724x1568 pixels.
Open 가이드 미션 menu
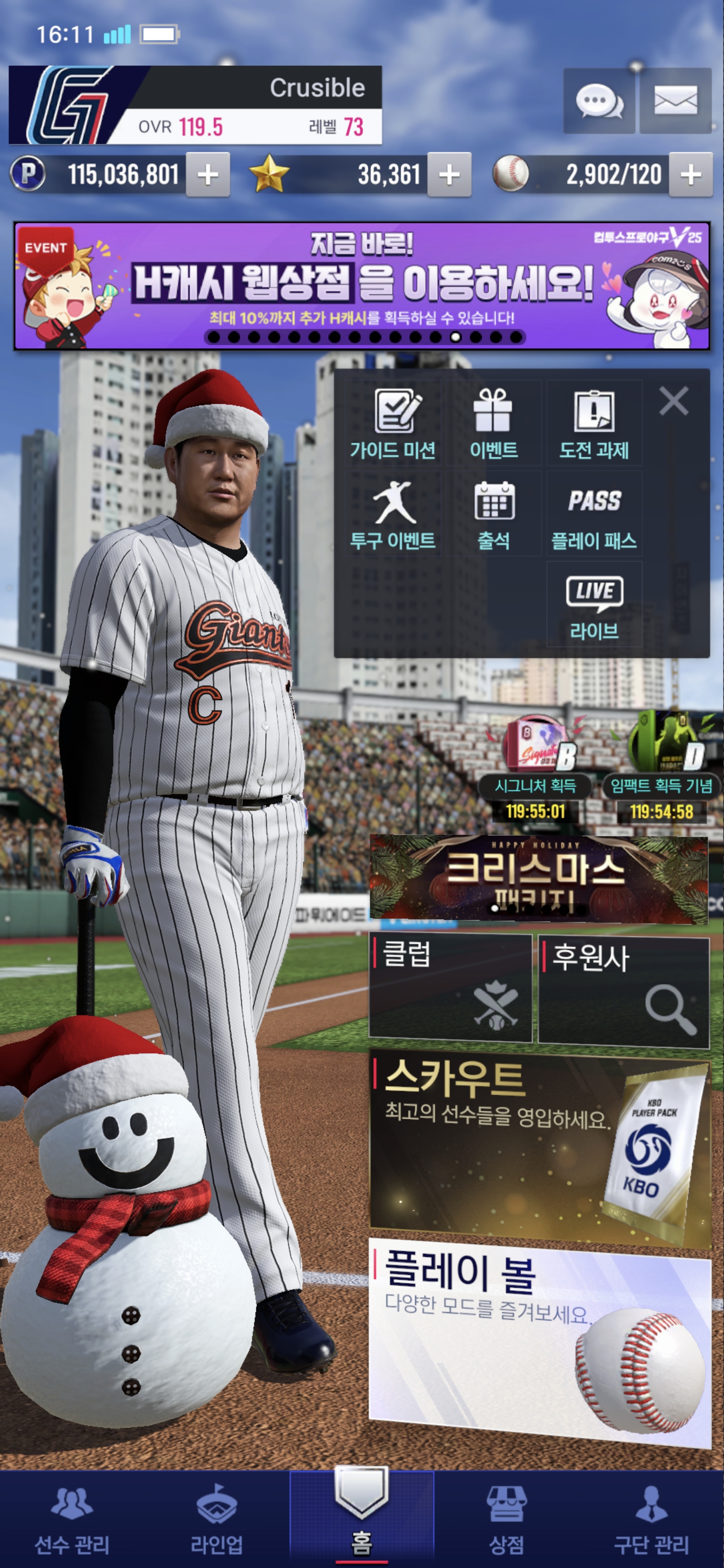point(393,424)
